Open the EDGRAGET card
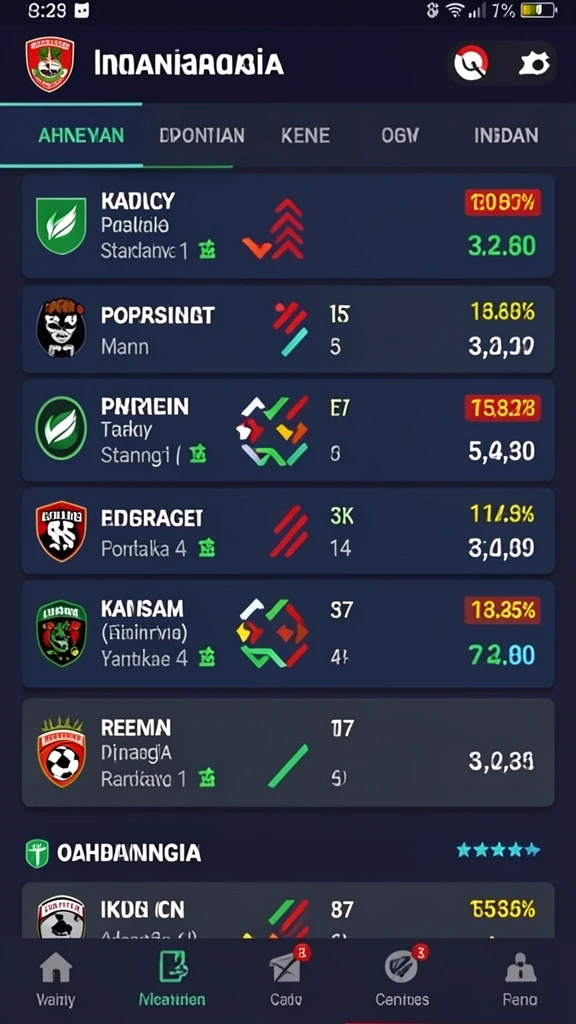Image resolution: width=576 pixels, height=1024 pixels. click(x=288, y=532)
